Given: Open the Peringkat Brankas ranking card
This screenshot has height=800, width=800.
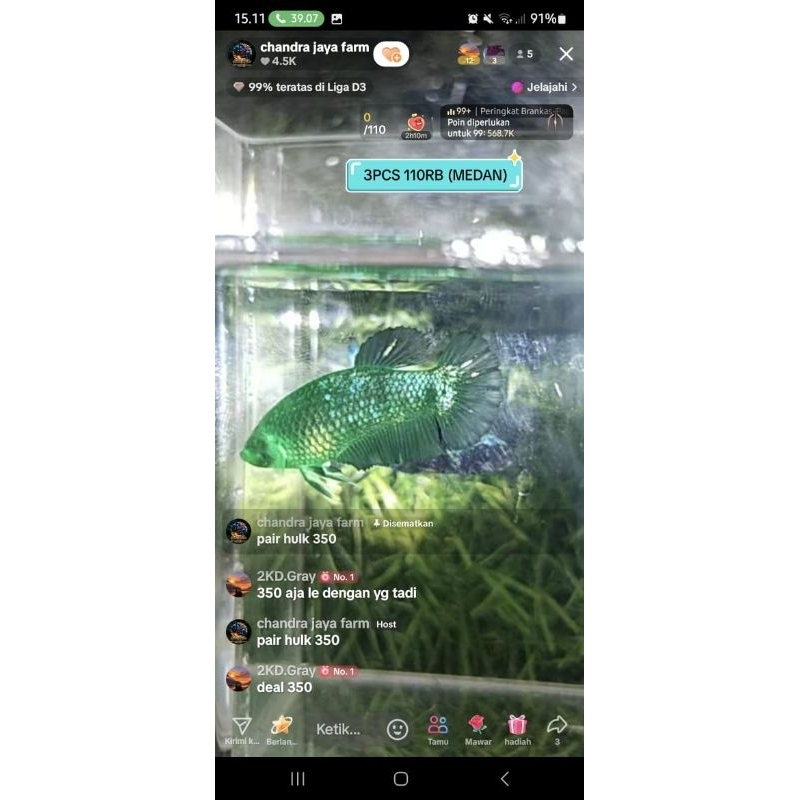Looking at the screenshot, I should [x=507, y=122].
